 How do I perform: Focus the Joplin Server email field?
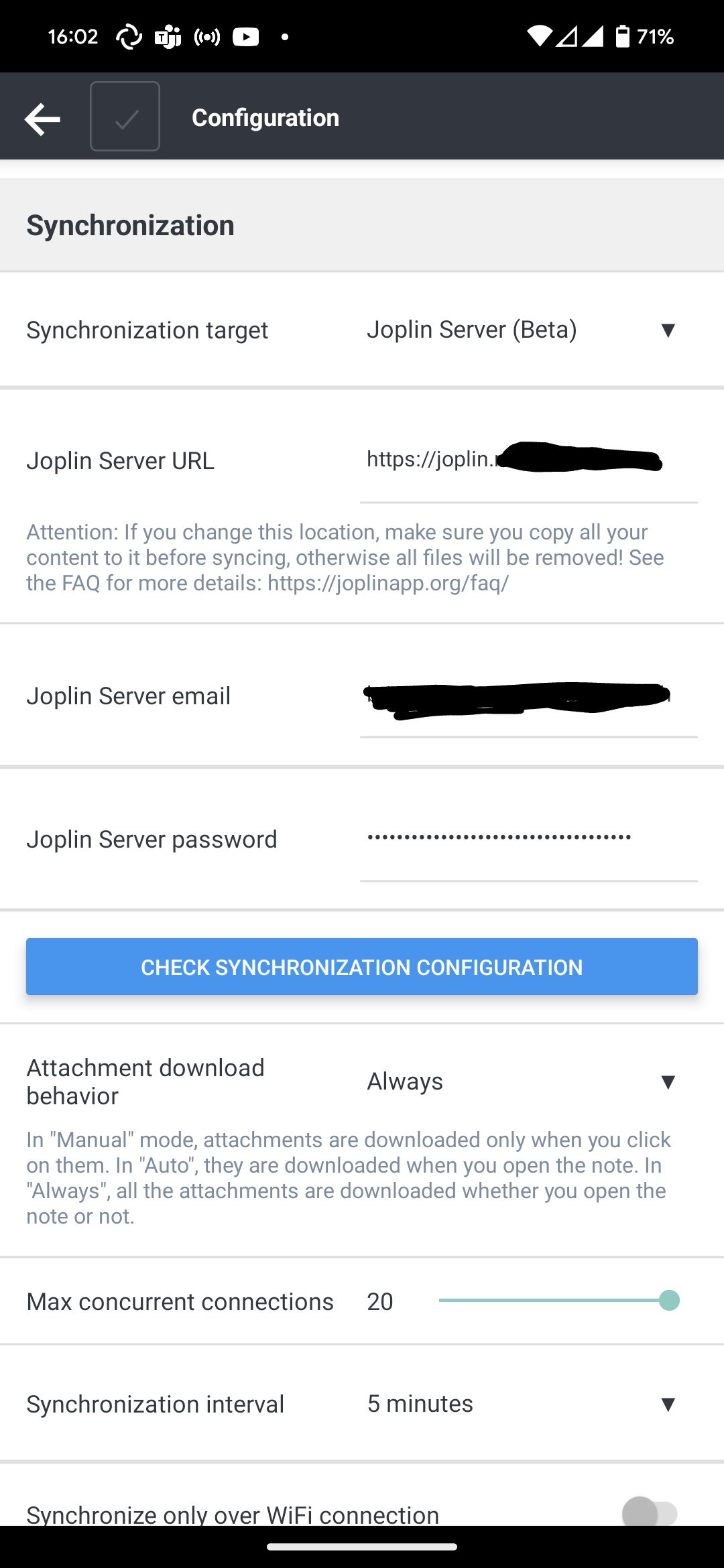click(528, 697)
